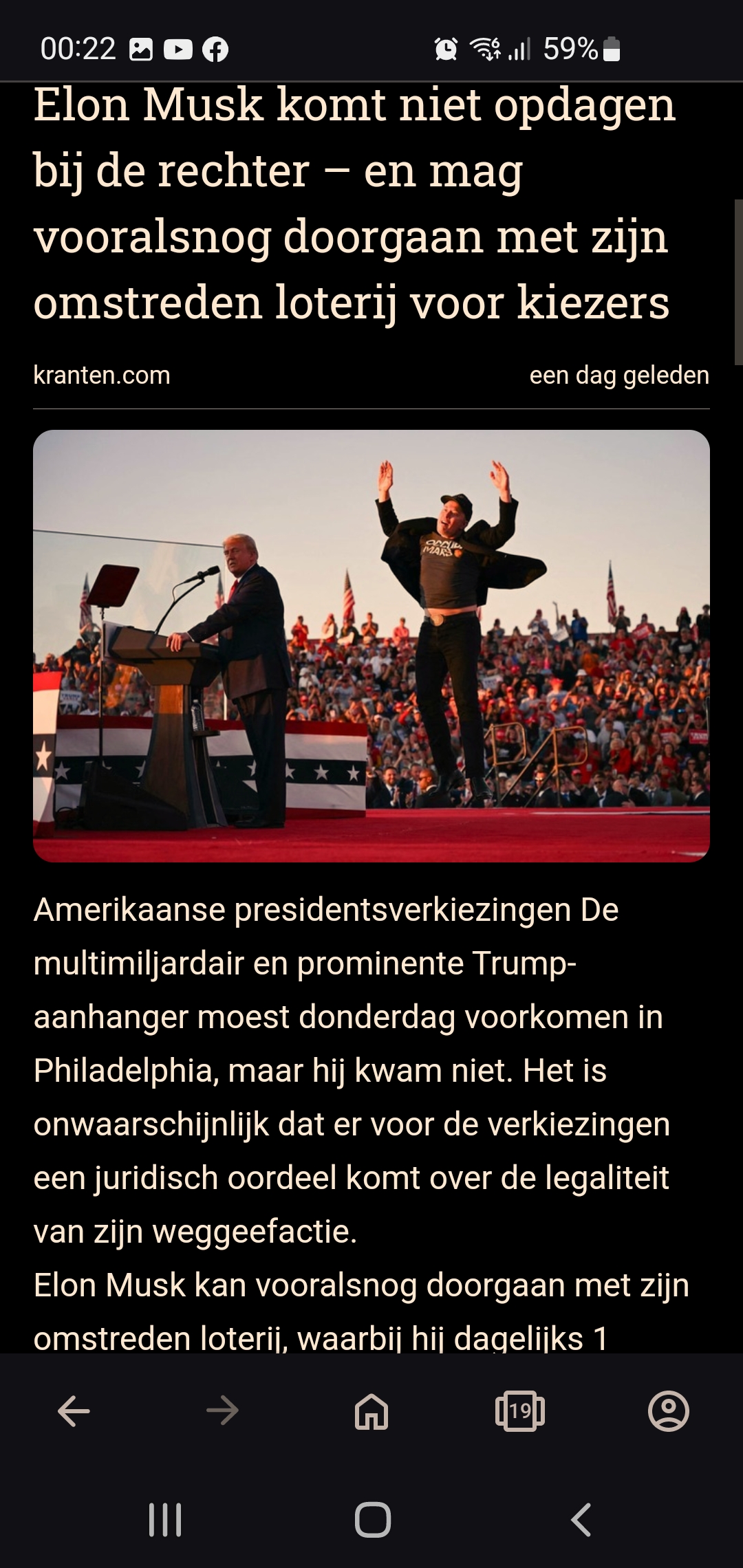Open recent apps from the system bar
This screenshot has height=1568, width=743.
coord(165,1520)
